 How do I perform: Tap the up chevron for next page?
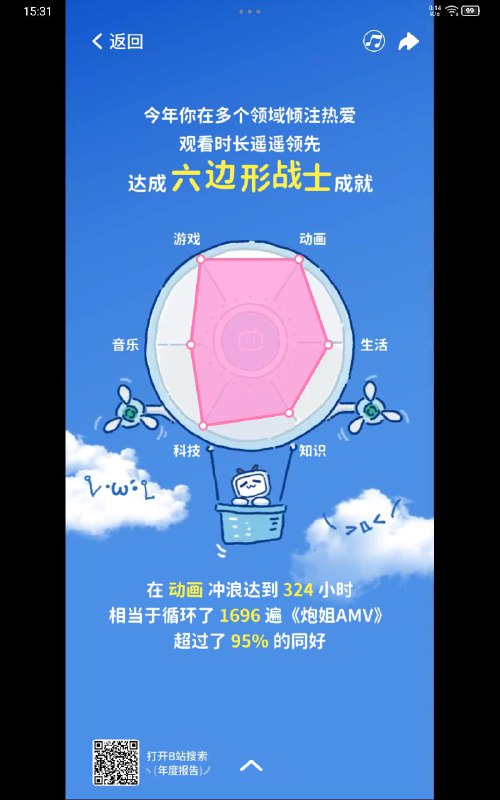(251, 765)
